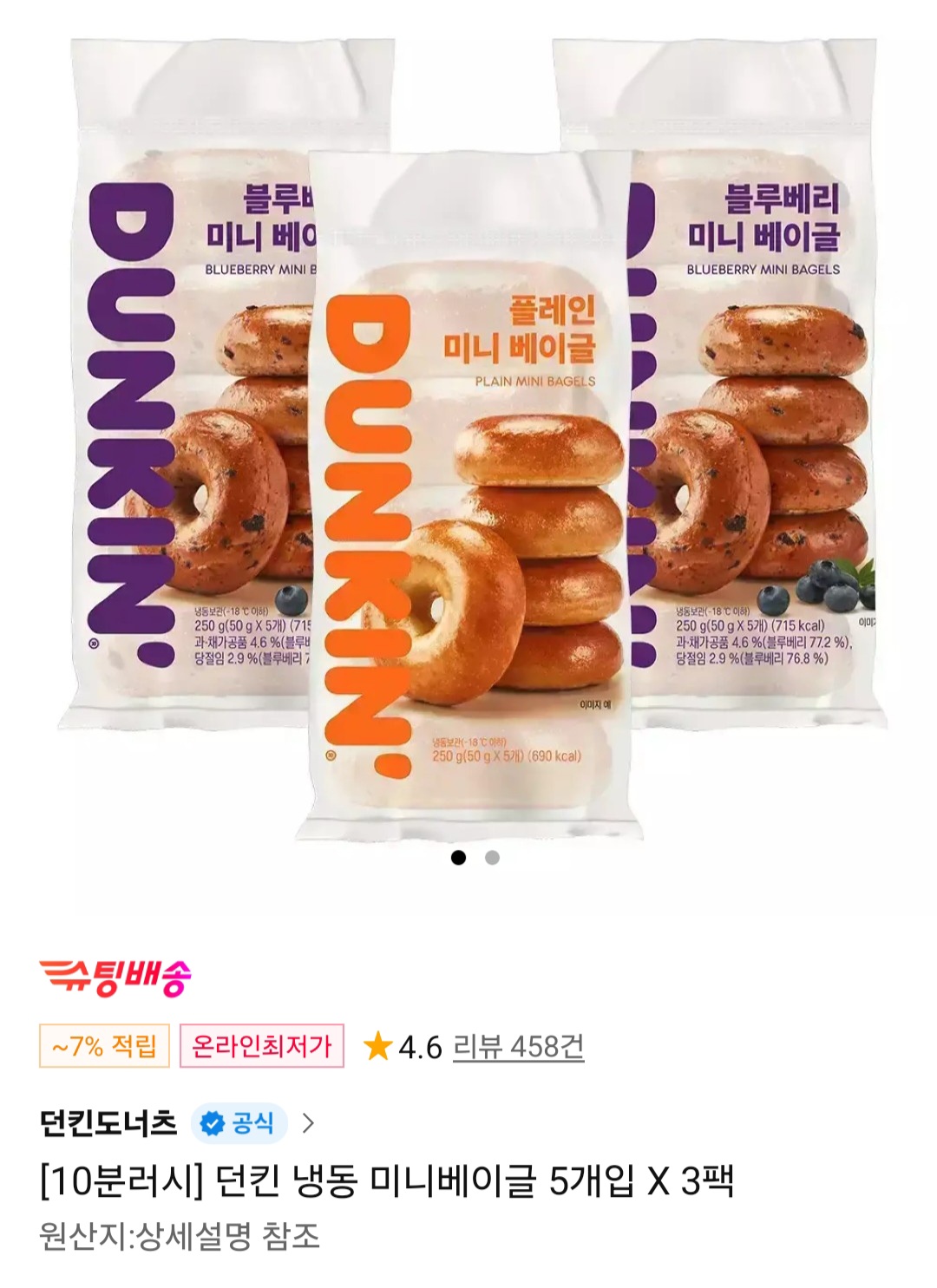Open the 리뷰 458건 reviews link
This screenshot has width=937, height=1288.
coord(518,1047)
